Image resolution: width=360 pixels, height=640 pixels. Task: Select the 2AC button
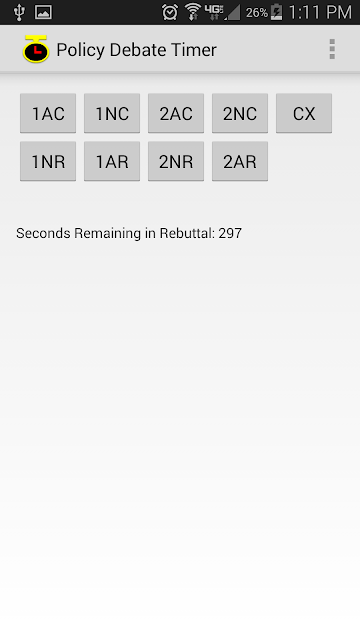click(176, 113)
